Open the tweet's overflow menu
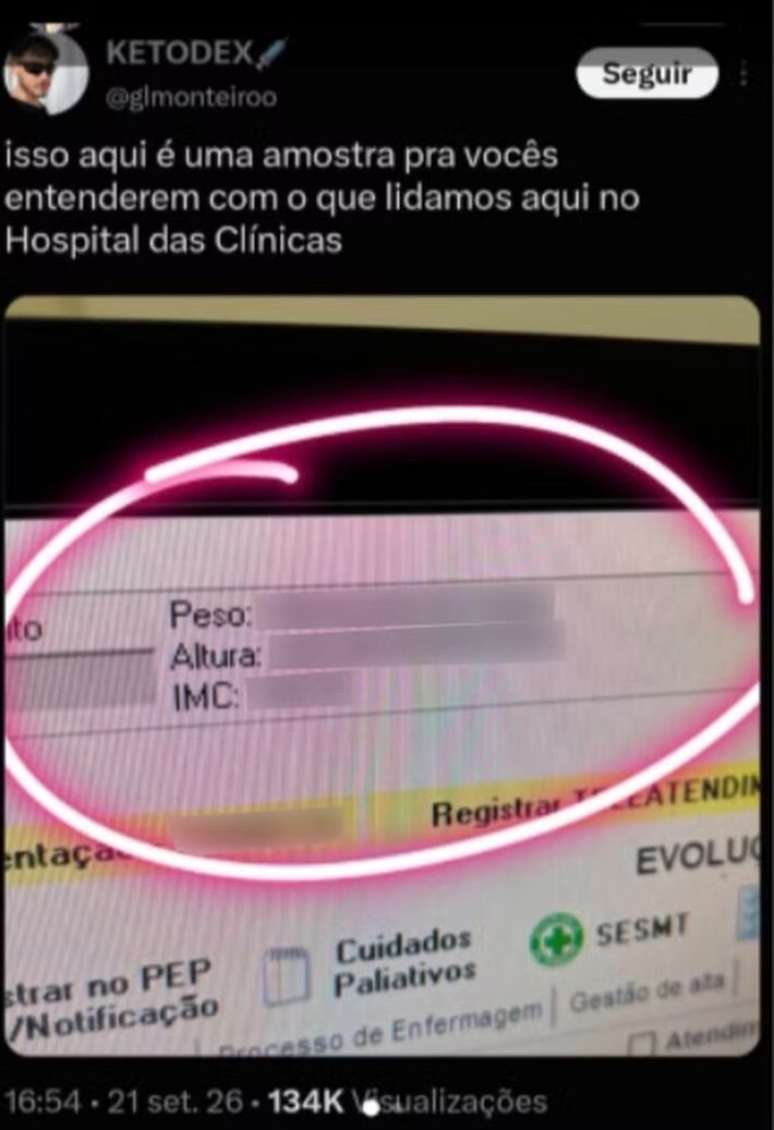 coord(744,73)
